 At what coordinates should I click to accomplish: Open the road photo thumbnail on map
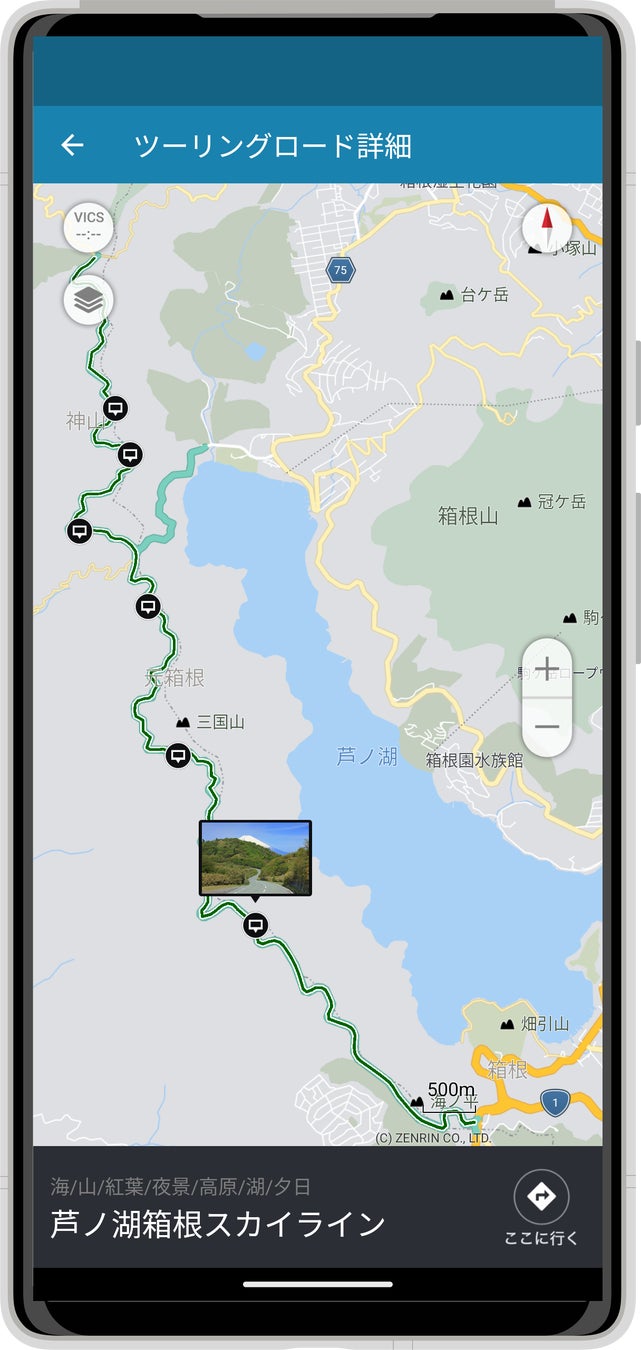coord(255,858)
